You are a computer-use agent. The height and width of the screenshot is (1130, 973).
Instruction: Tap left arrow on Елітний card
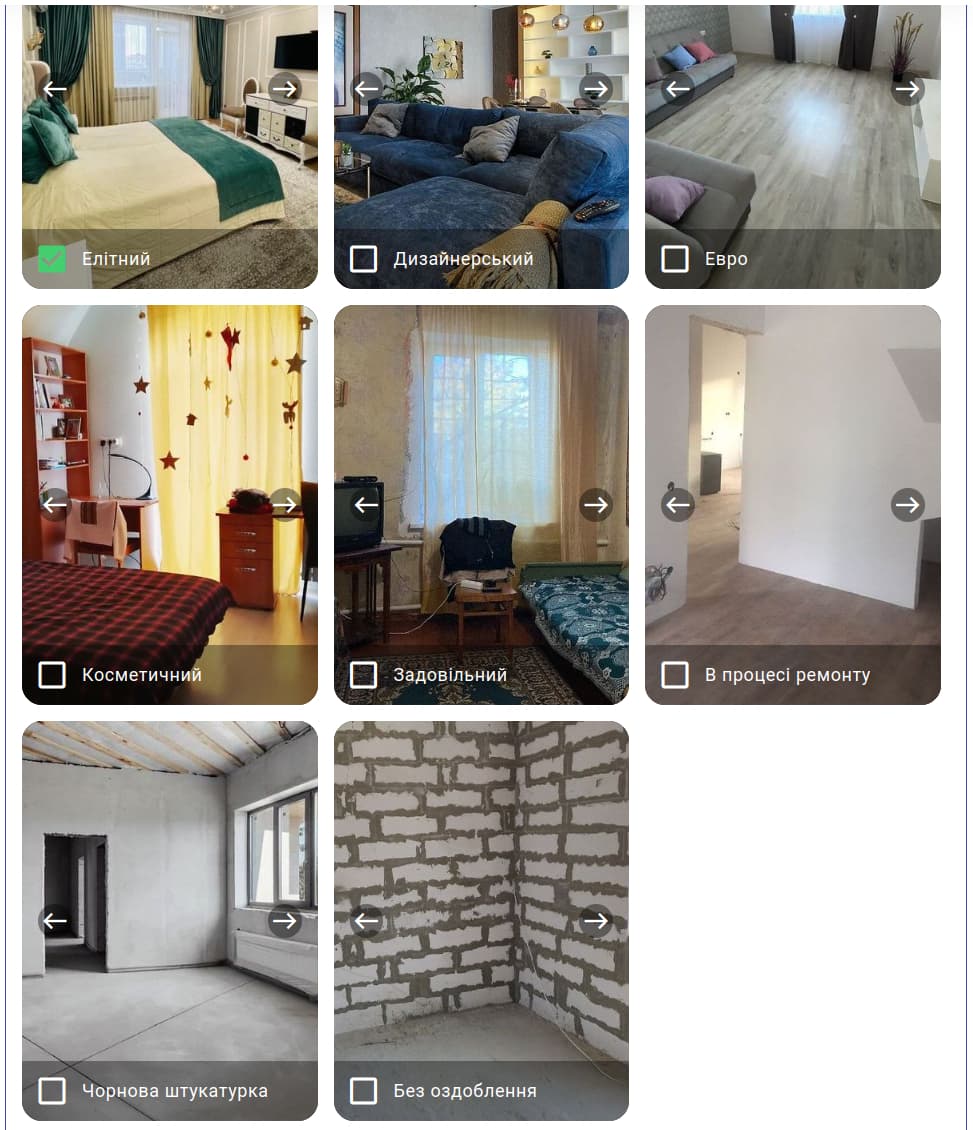[x=55, y=88]
